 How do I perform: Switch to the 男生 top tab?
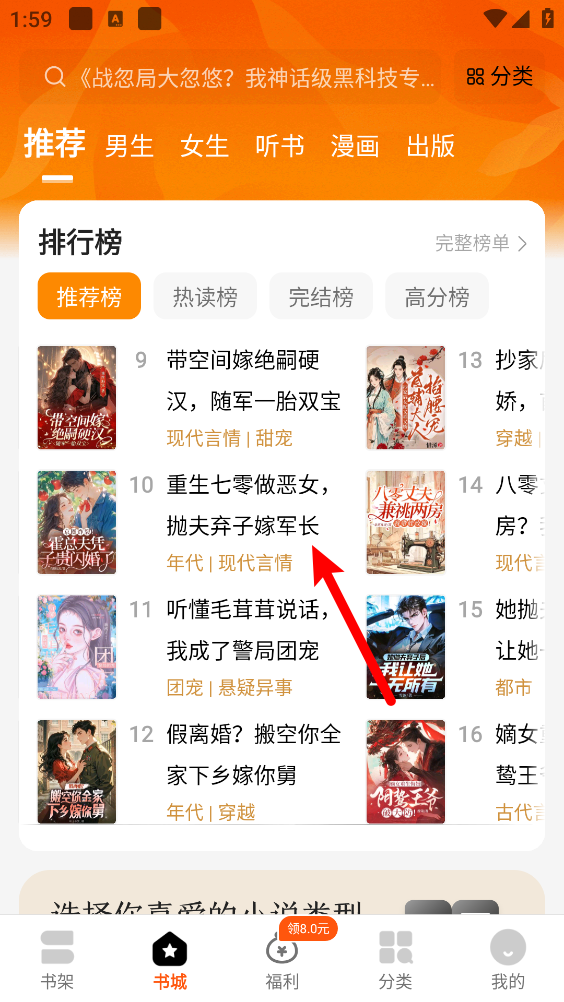click(x=129, y=146)
